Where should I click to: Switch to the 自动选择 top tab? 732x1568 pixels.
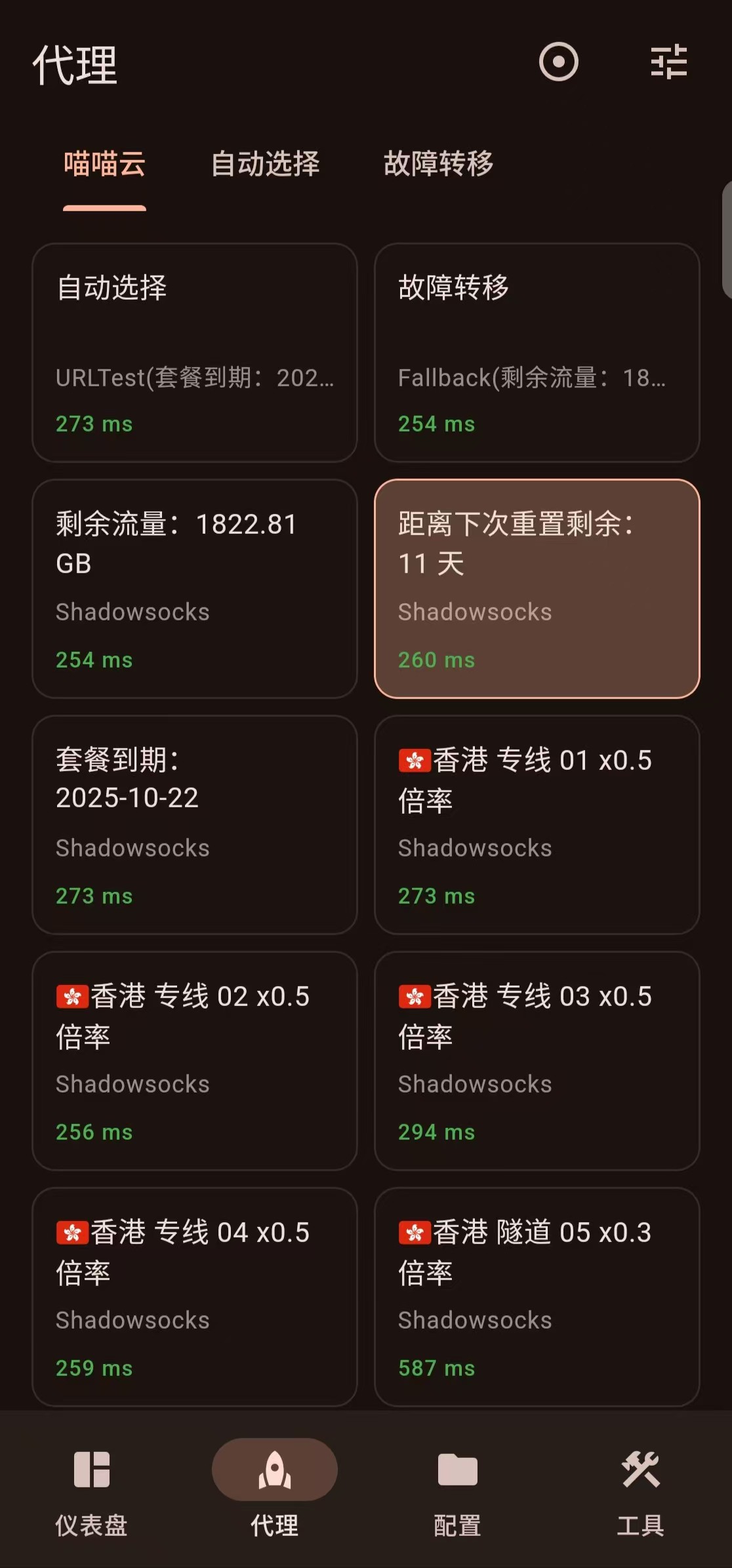(265, 164)
